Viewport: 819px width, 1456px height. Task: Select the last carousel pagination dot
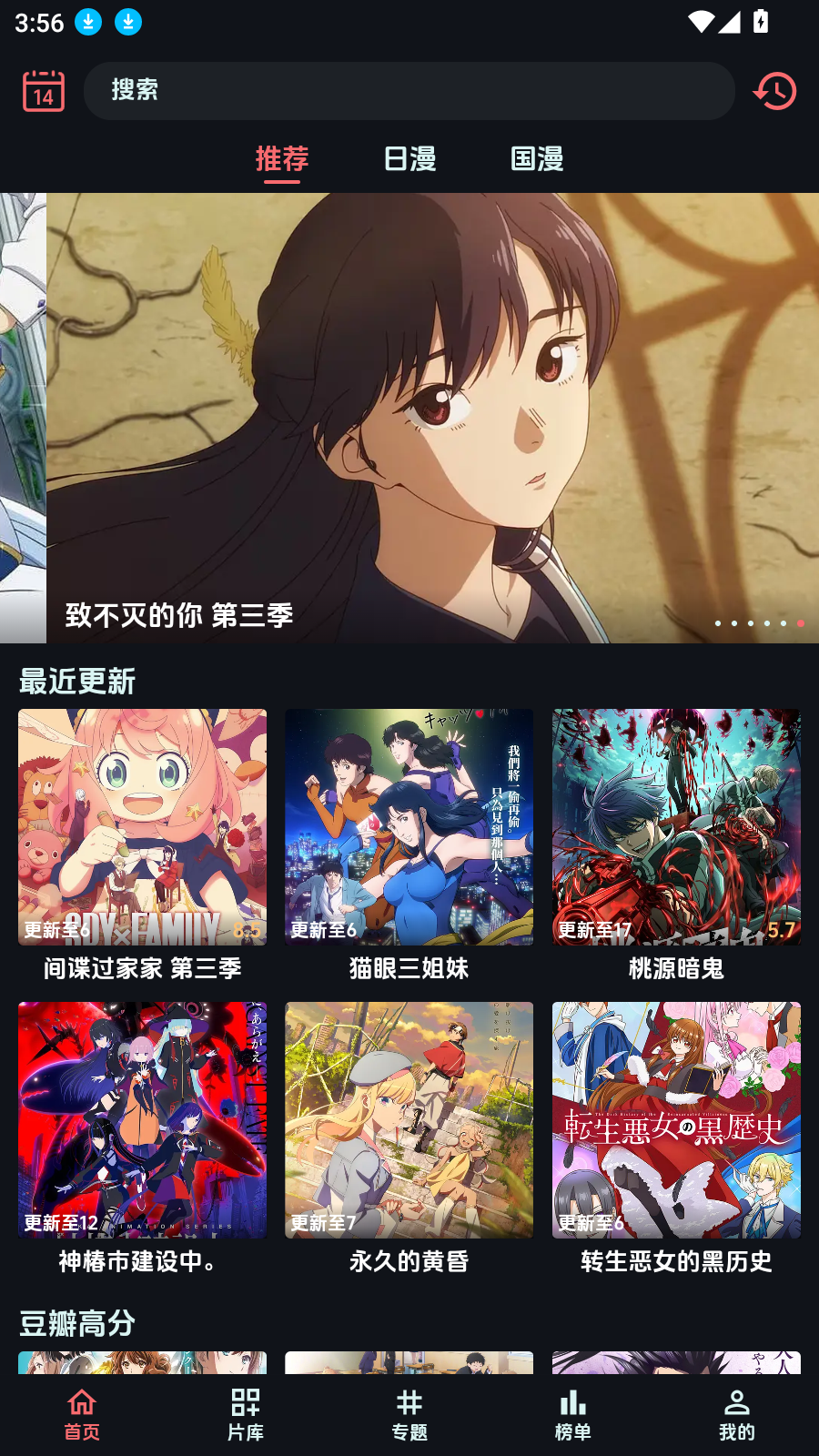[800, 624]
